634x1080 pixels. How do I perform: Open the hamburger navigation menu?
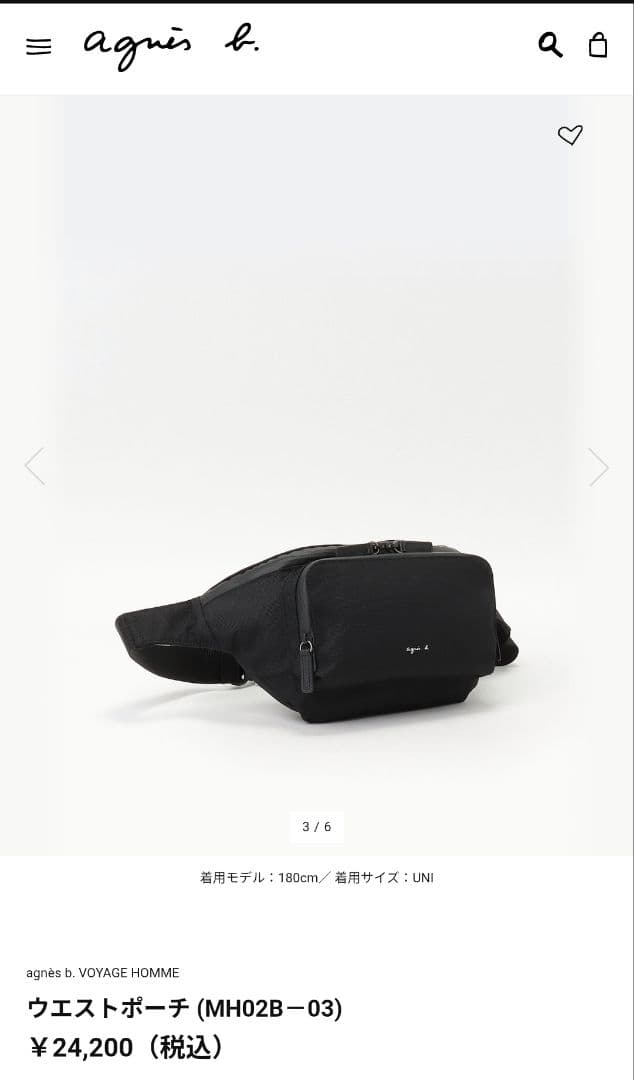tap(39, 47)
